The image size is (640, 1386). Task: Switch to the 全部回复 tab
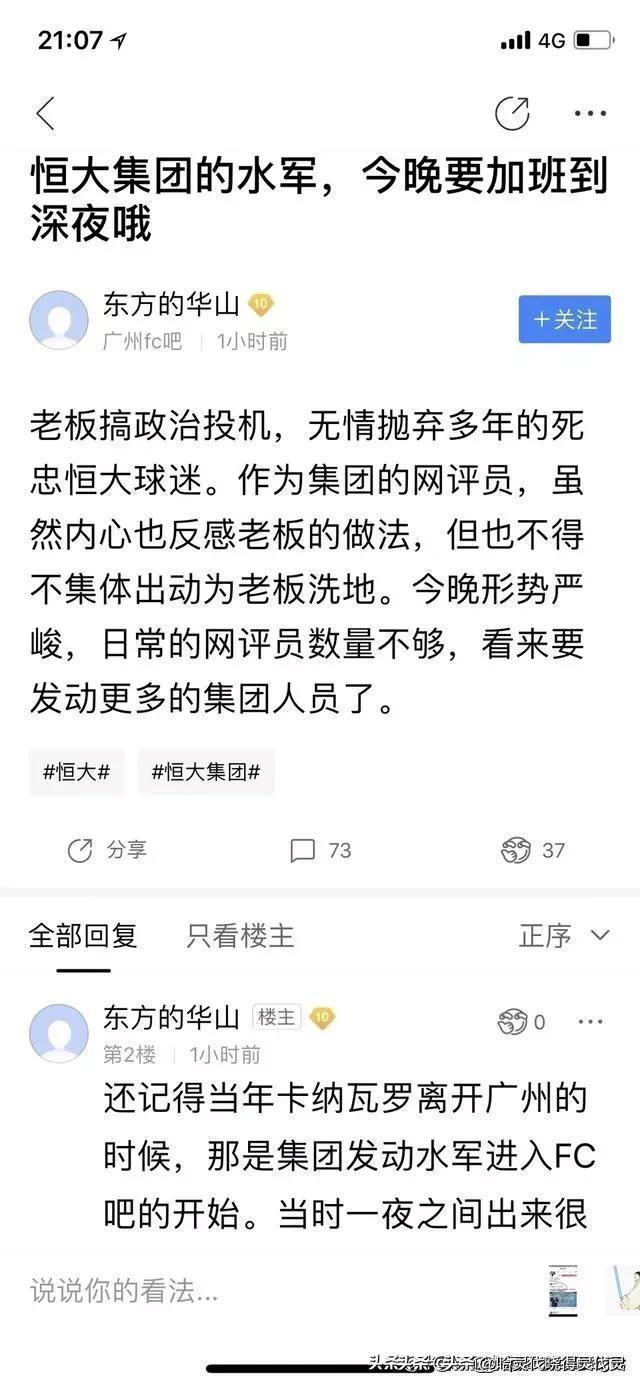pyautogui.click(x=83, y=937)
